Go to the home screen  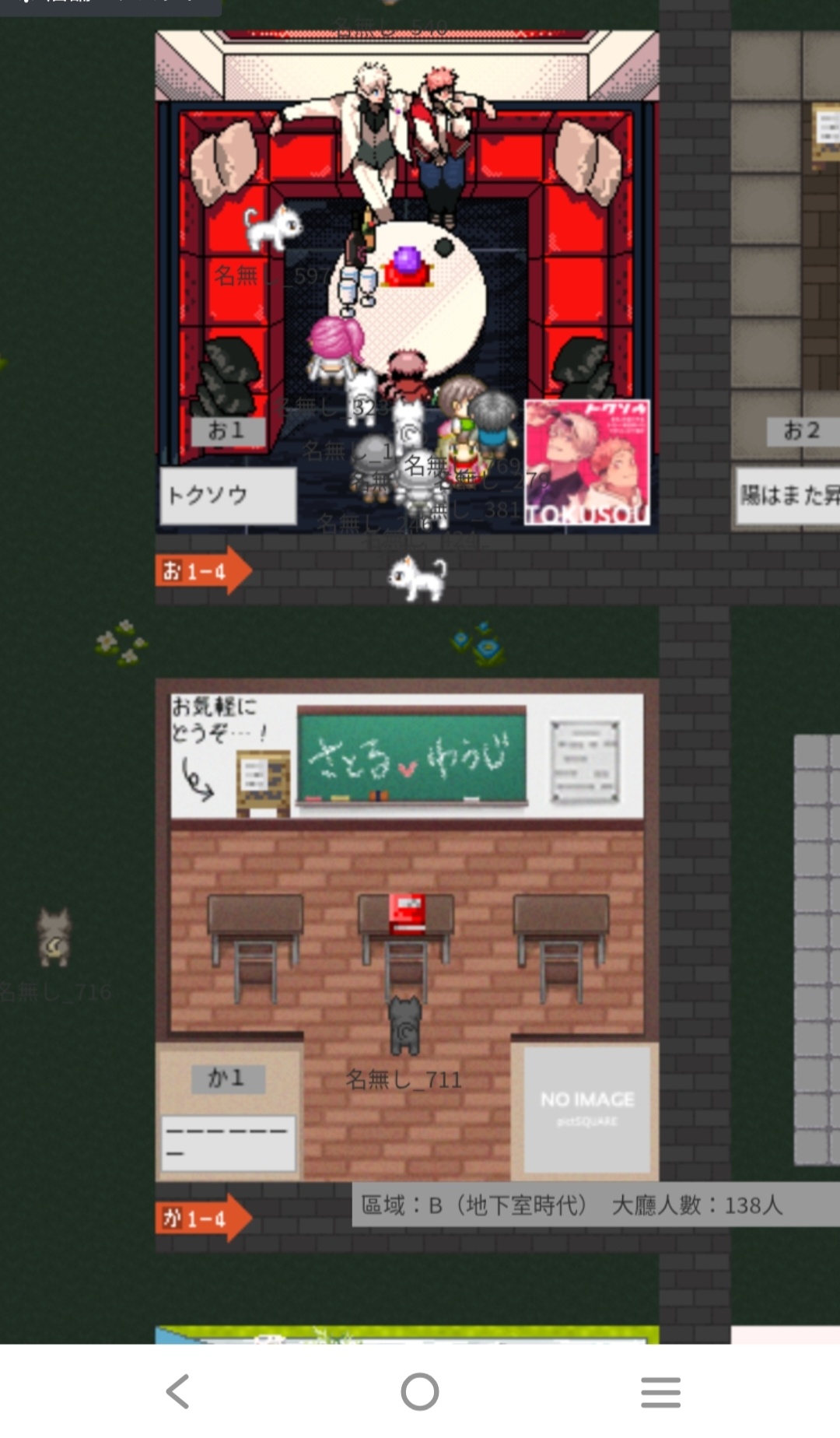420,1391
